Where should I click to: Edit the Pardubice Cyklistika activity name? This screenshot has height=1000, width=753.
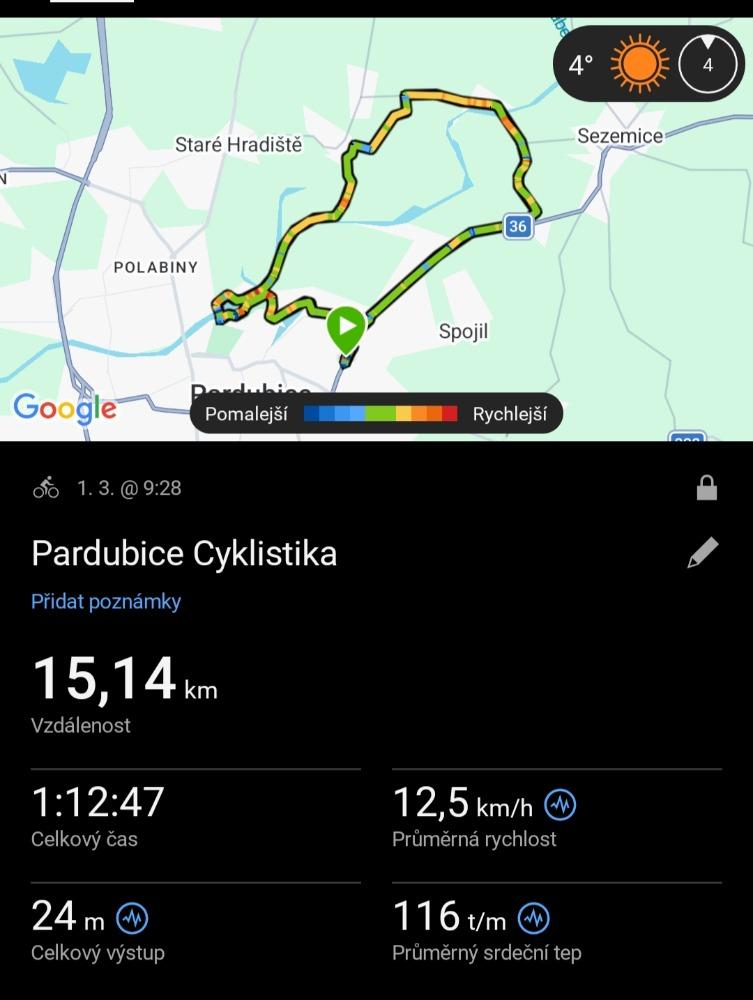[703, 553]
